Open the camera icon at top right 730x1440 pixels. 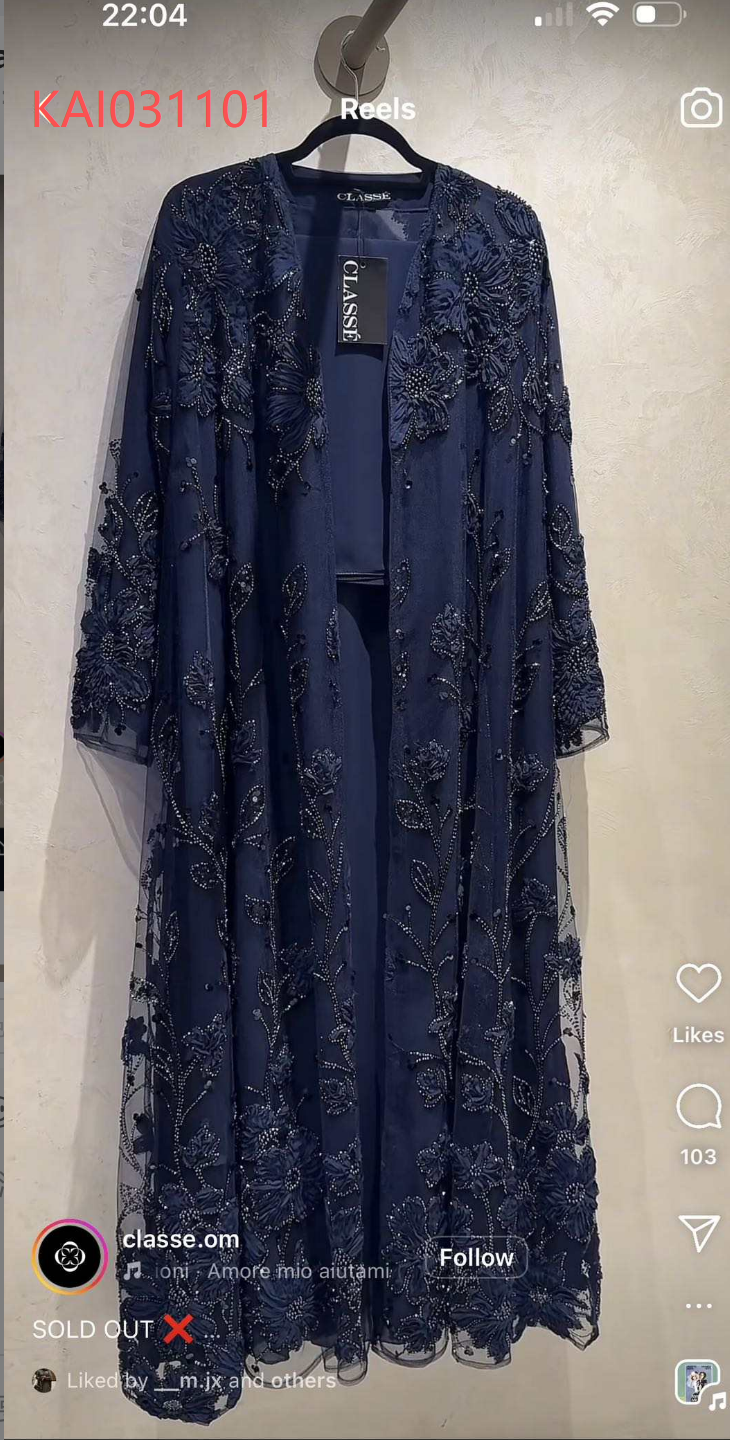(700, 107)
